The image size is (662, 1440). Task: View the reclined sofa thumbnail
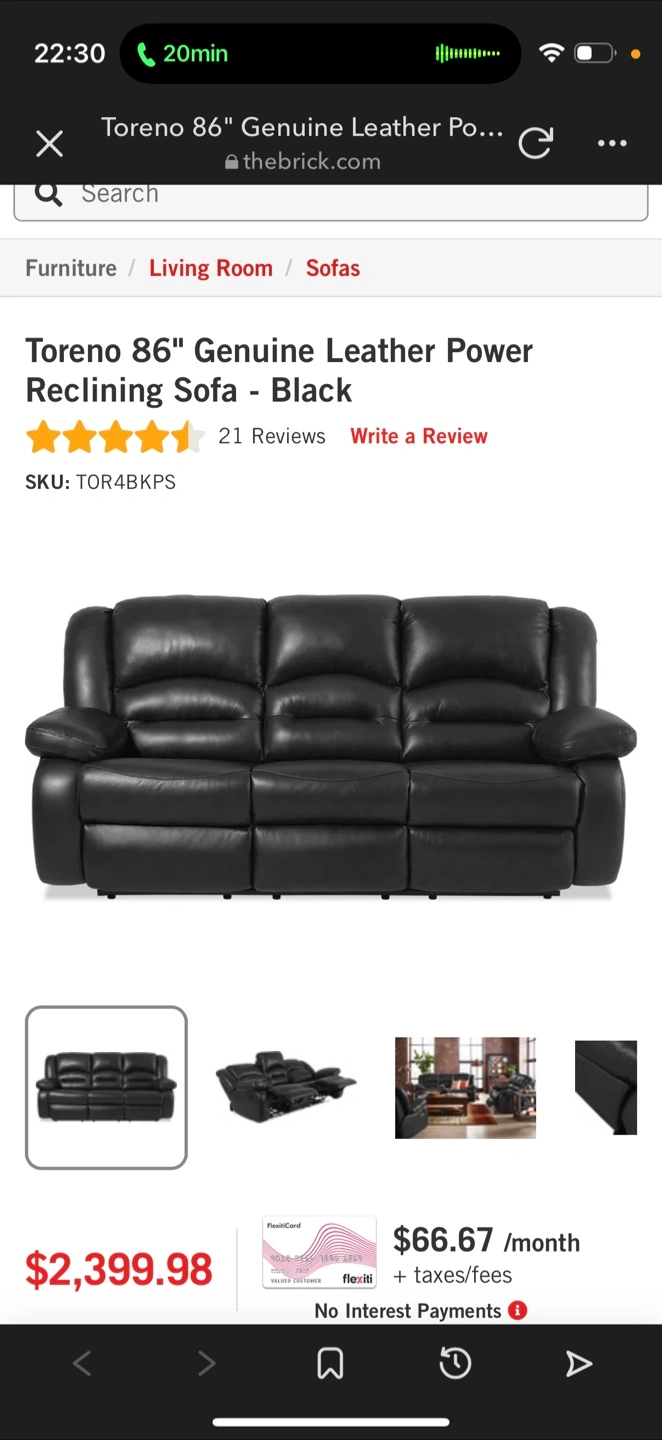click(x=286, y=1087)
